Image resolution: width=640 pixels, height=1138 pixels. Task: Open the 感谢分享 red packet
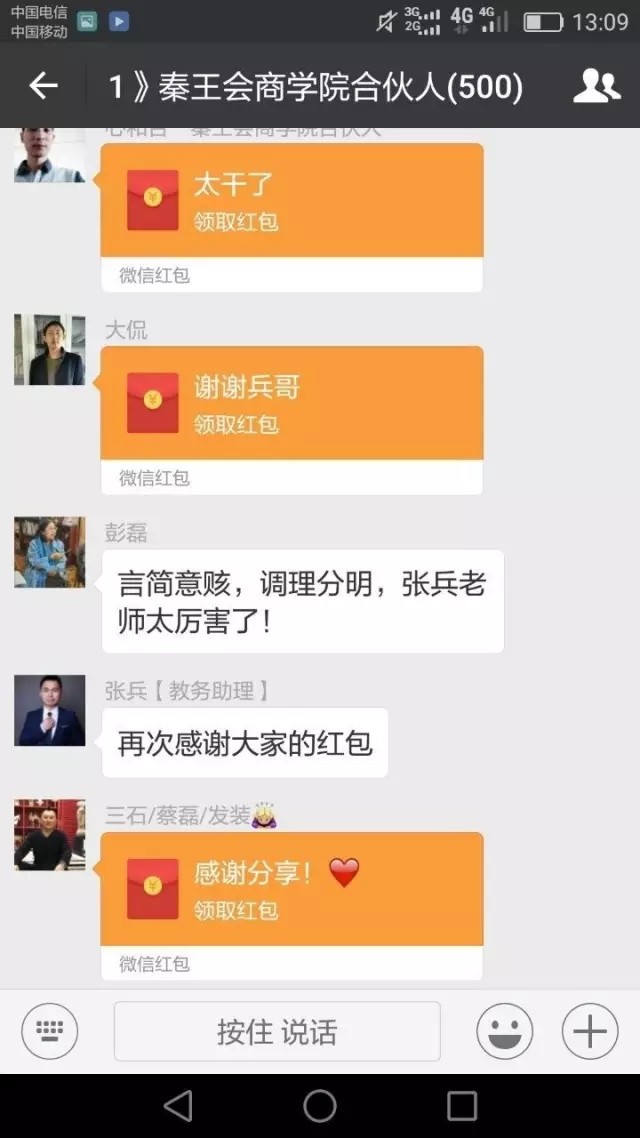[292, 906]
